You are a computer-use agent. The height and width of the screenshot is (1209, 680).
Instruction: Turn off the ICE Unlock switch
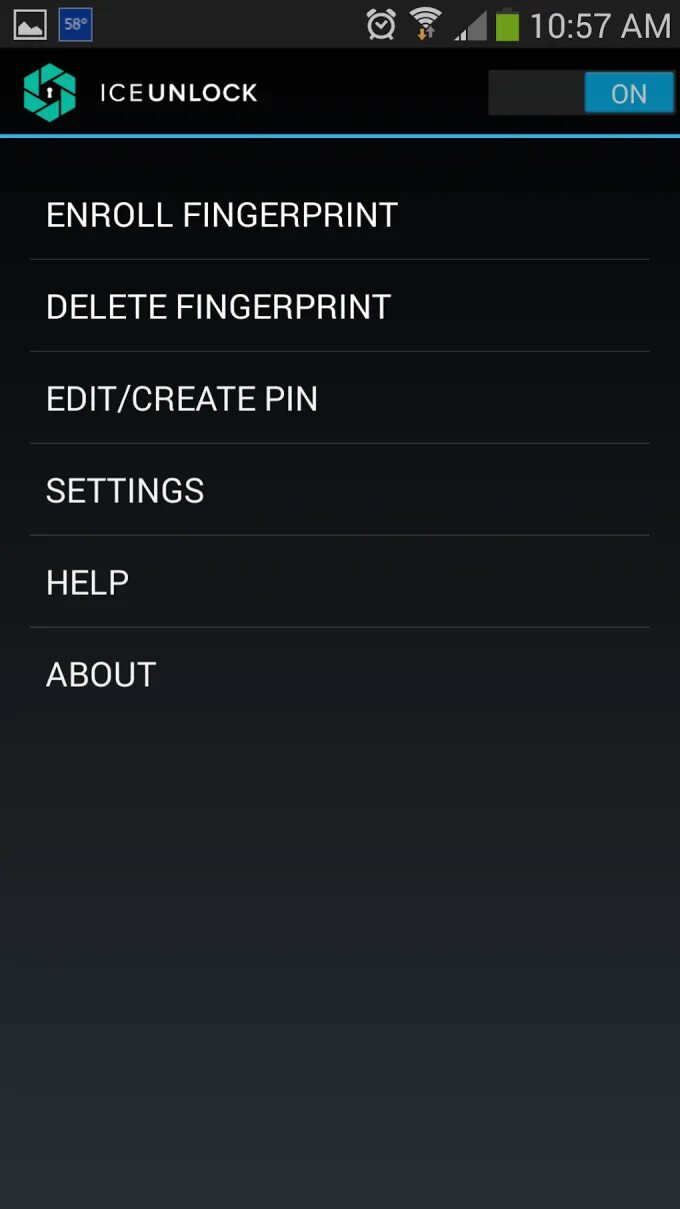581,93
